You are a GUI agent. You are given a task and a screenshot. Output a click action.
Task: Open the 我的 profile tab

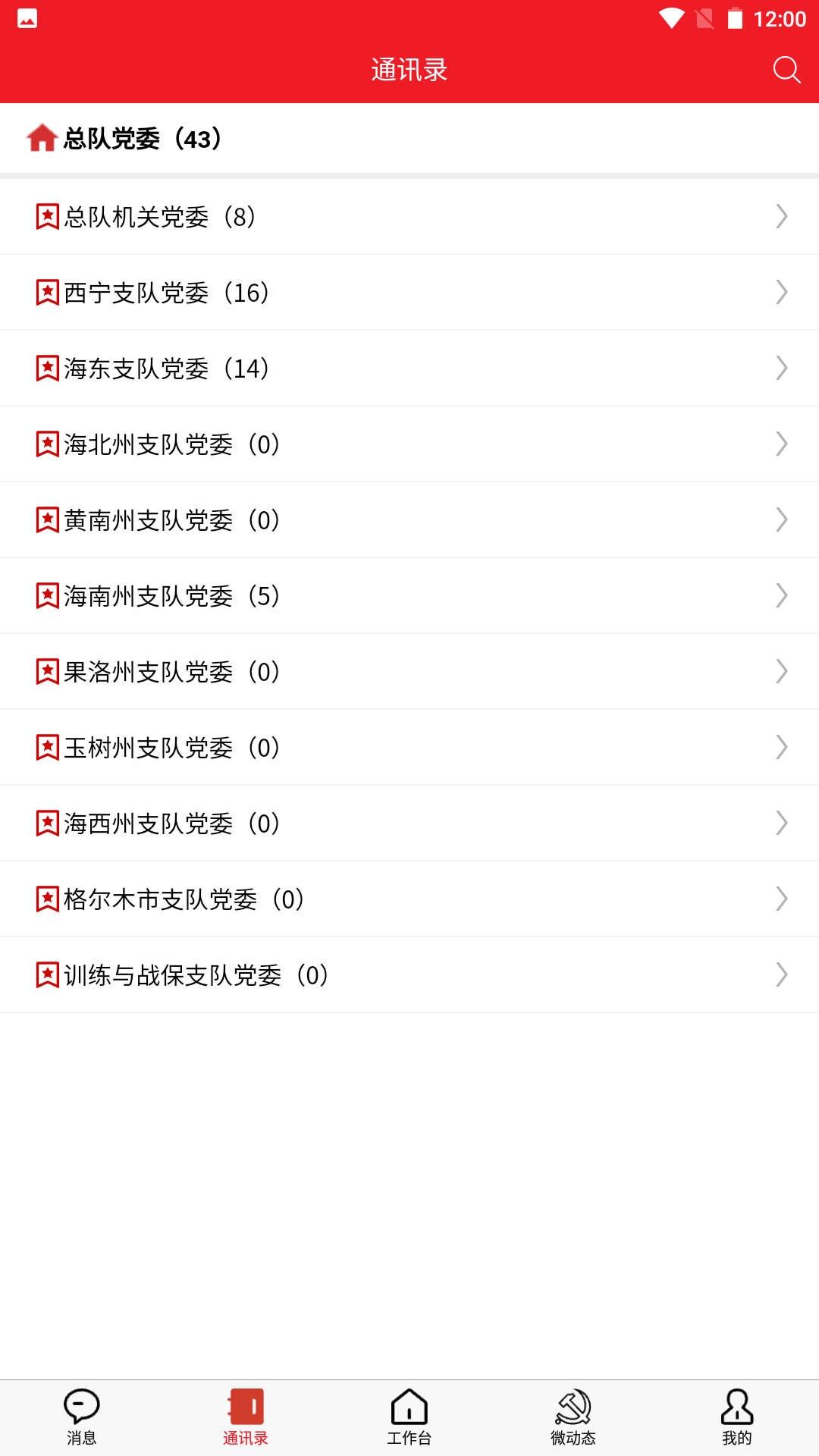point(737,1417)
